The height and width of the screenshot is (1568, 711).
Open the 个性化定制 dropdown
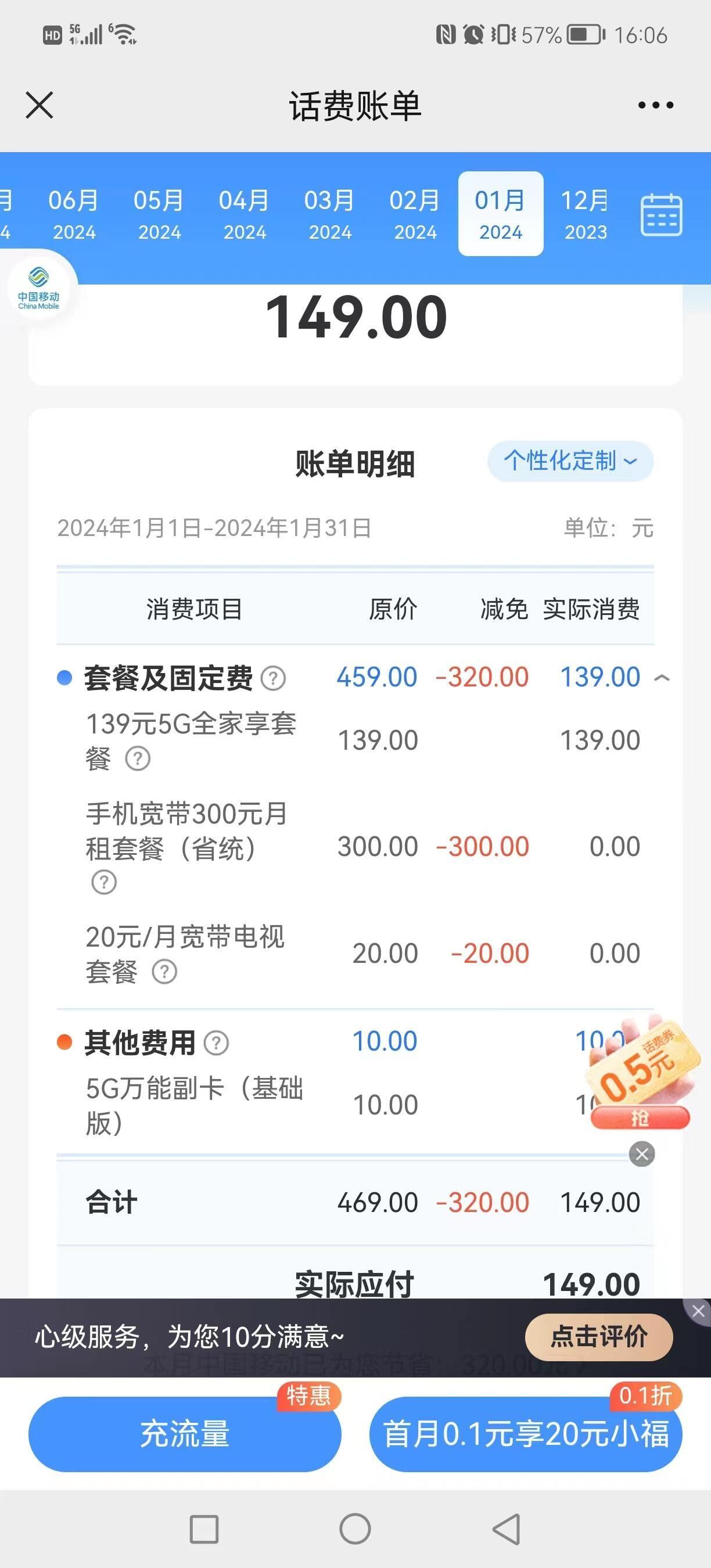(570, 461)
